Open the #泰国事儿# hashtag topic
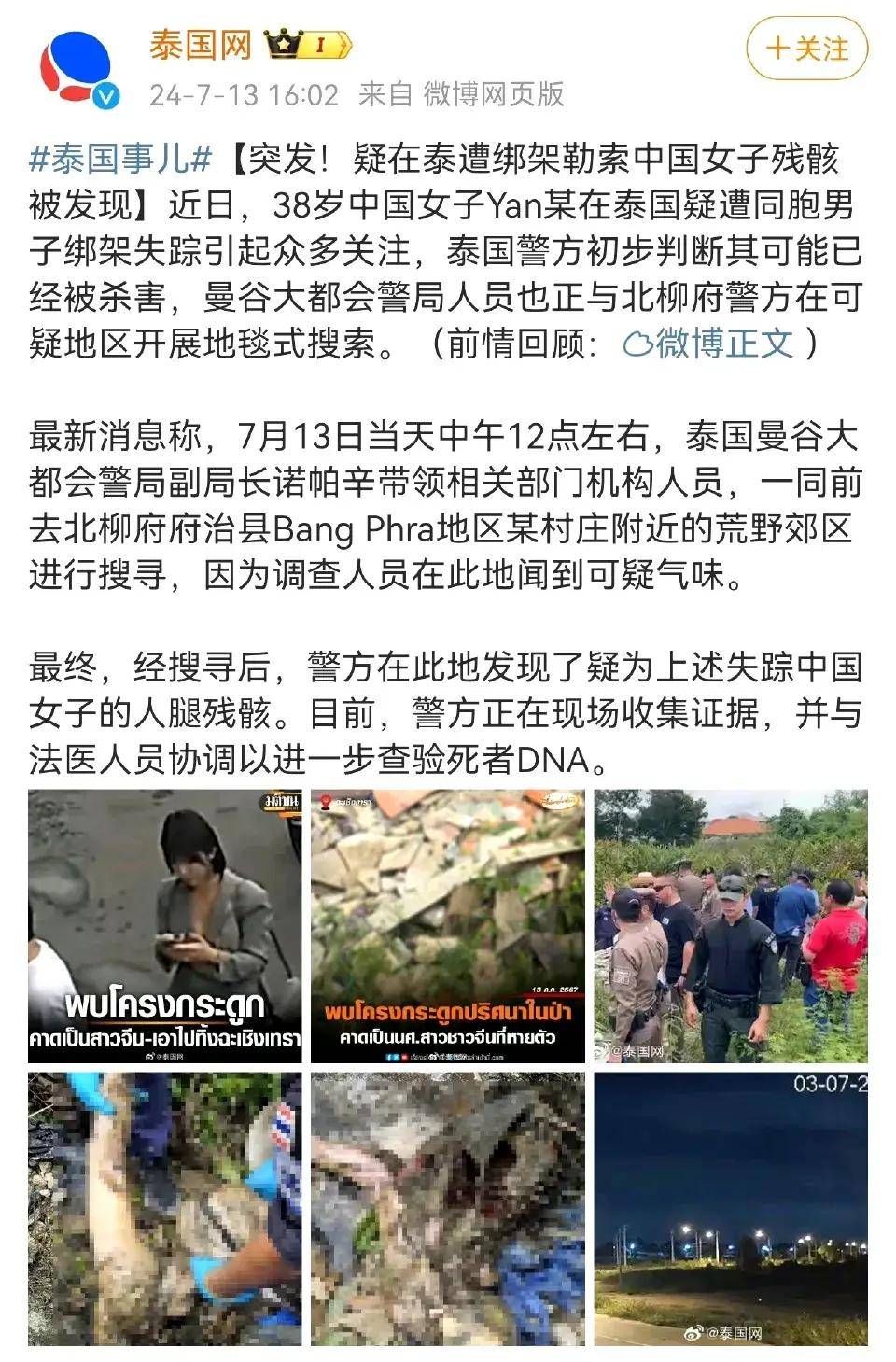Screen dimensions: 896x1362 click(121, 160)
